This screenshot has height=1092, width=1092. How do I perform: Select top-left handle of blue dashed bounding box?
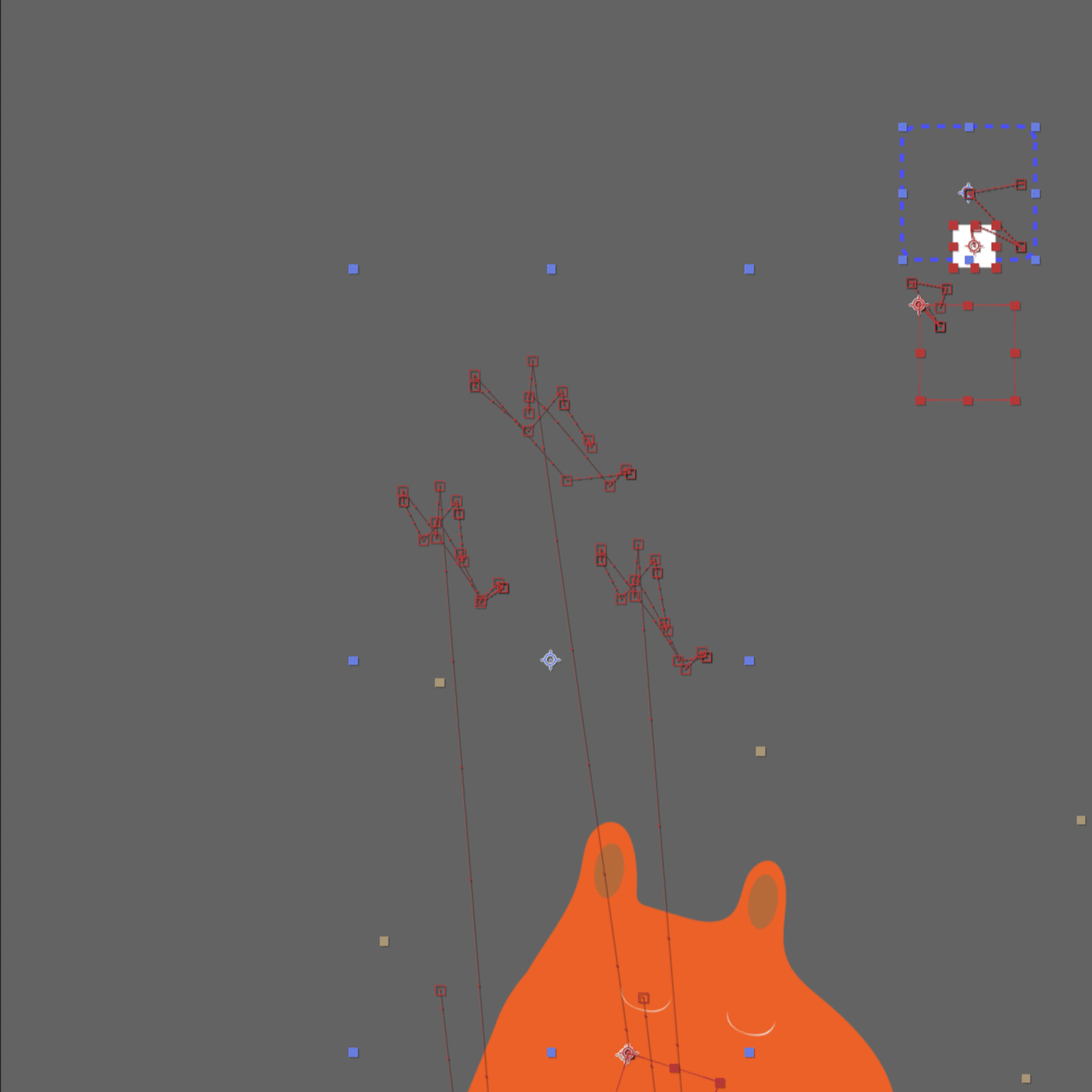click(x=902, y=127)
